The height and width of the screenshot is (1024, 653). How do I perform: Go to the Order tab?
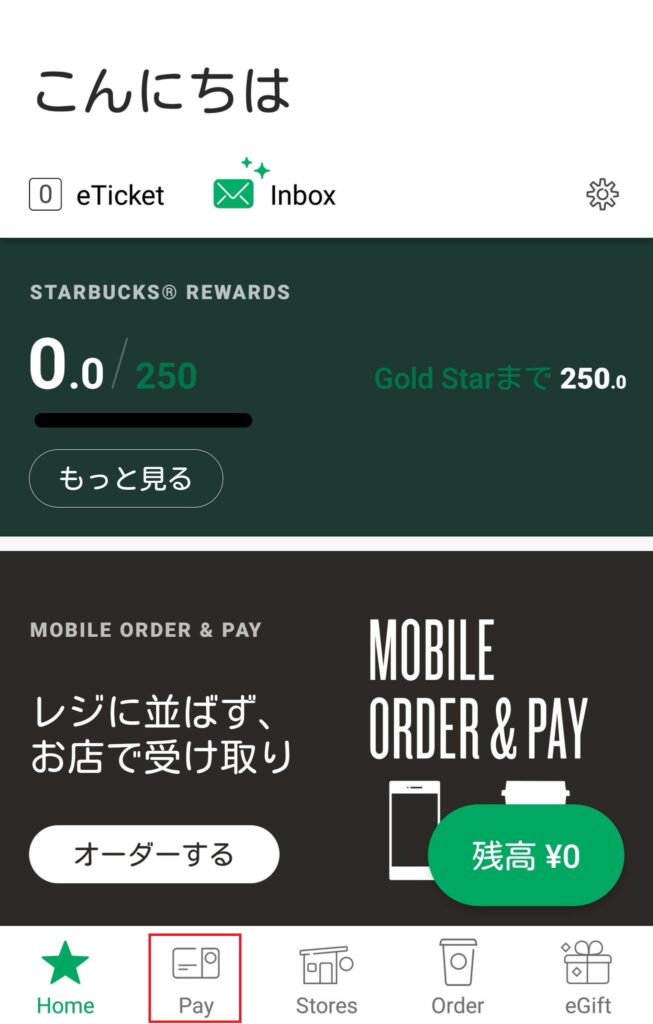pyautogui.click(x=457, y=978)
